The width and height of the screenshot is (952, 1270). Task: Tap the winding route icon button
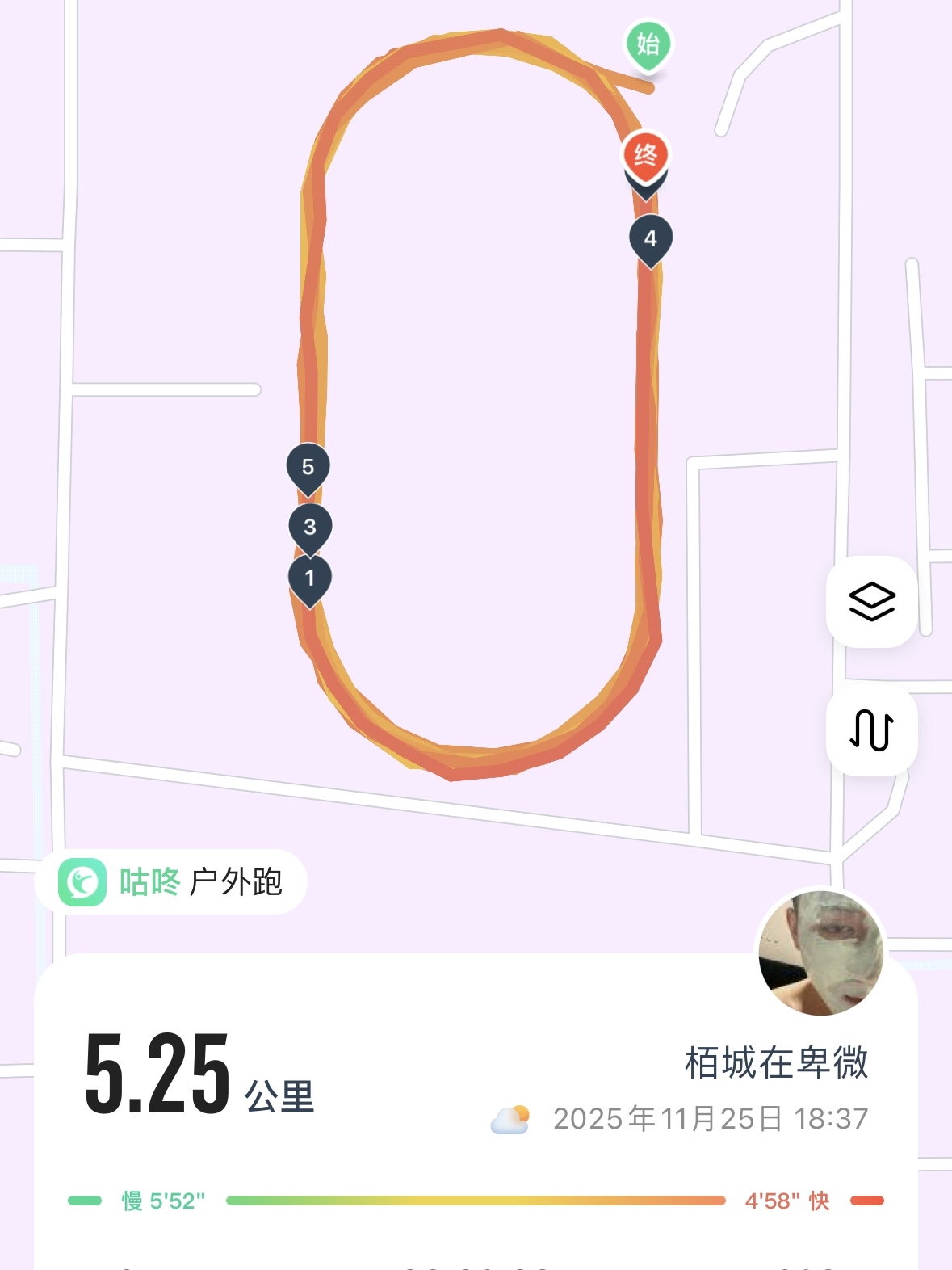[x=872, y=730]
